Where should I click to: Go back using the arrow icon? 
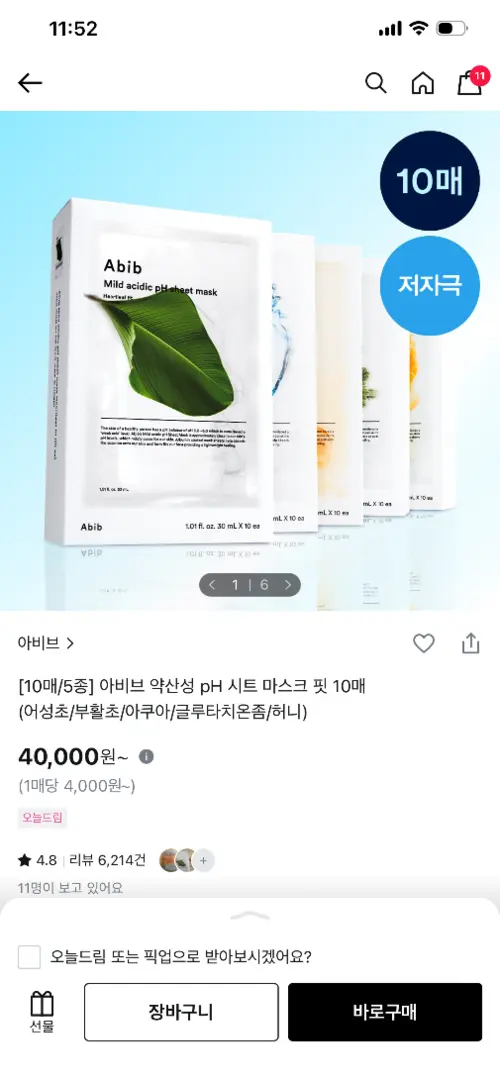pyautogui.click(x=30, y=83)
